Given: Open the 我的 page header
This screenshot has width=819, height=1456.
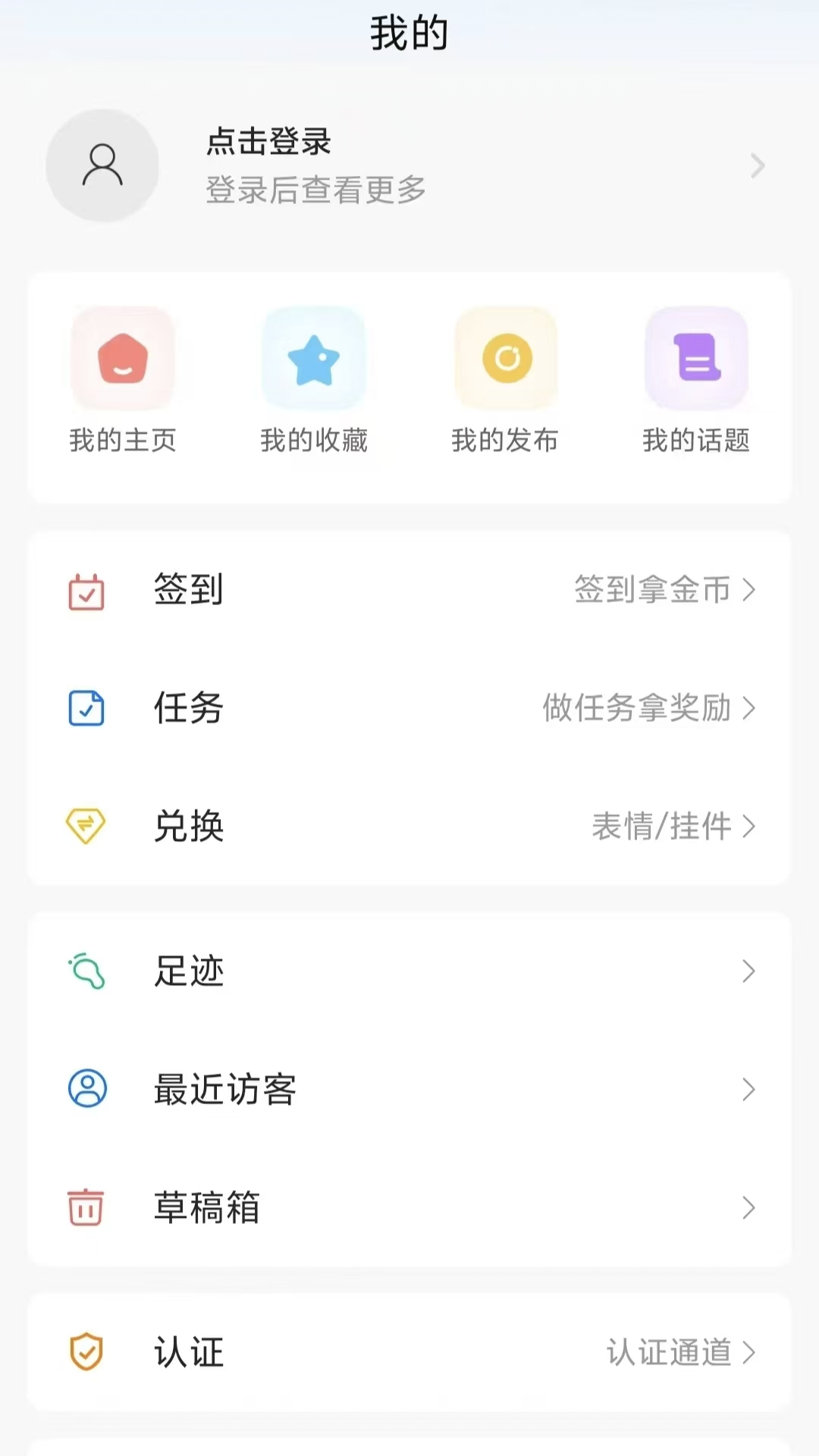Looking at the screenshot, I should pyautogui.click(x=409, y=32).
